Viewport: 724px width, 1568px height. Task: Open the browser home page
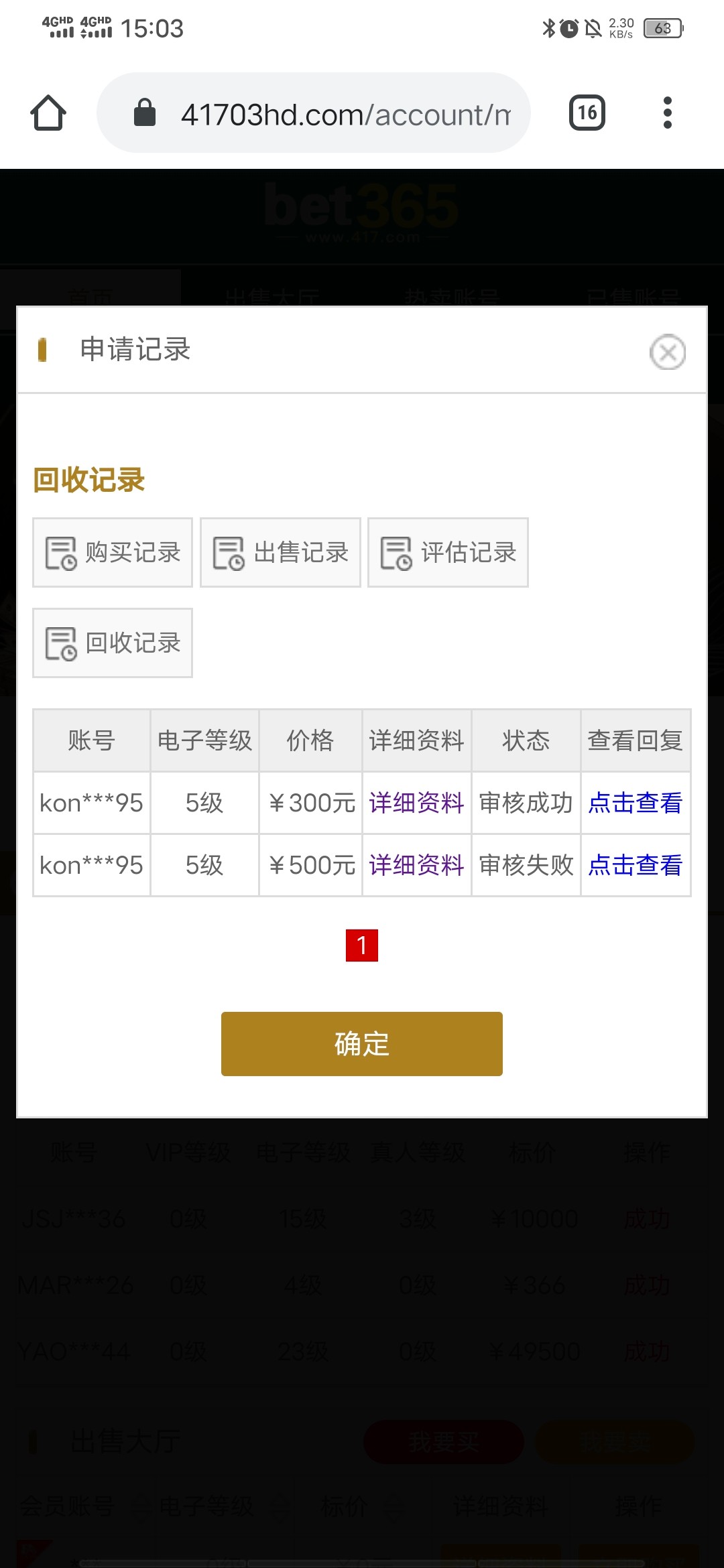[48, 113]
